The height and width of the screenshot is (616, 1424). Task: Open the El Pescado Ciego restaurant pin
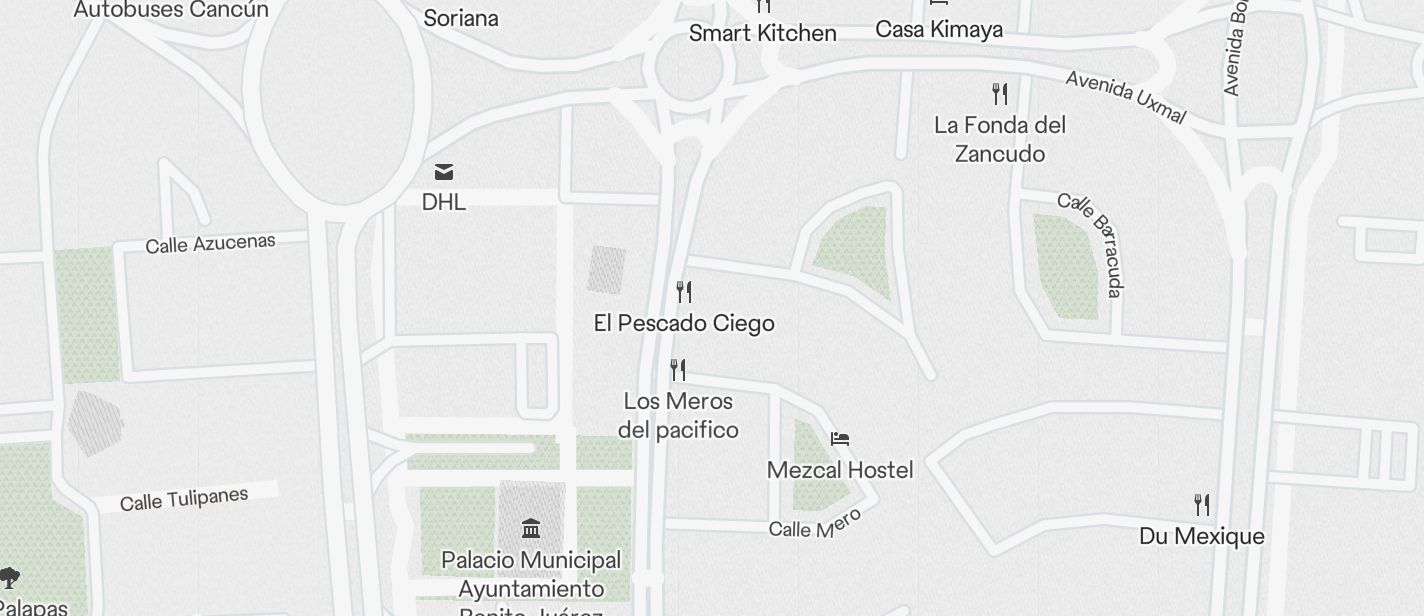tap(684, 292)
